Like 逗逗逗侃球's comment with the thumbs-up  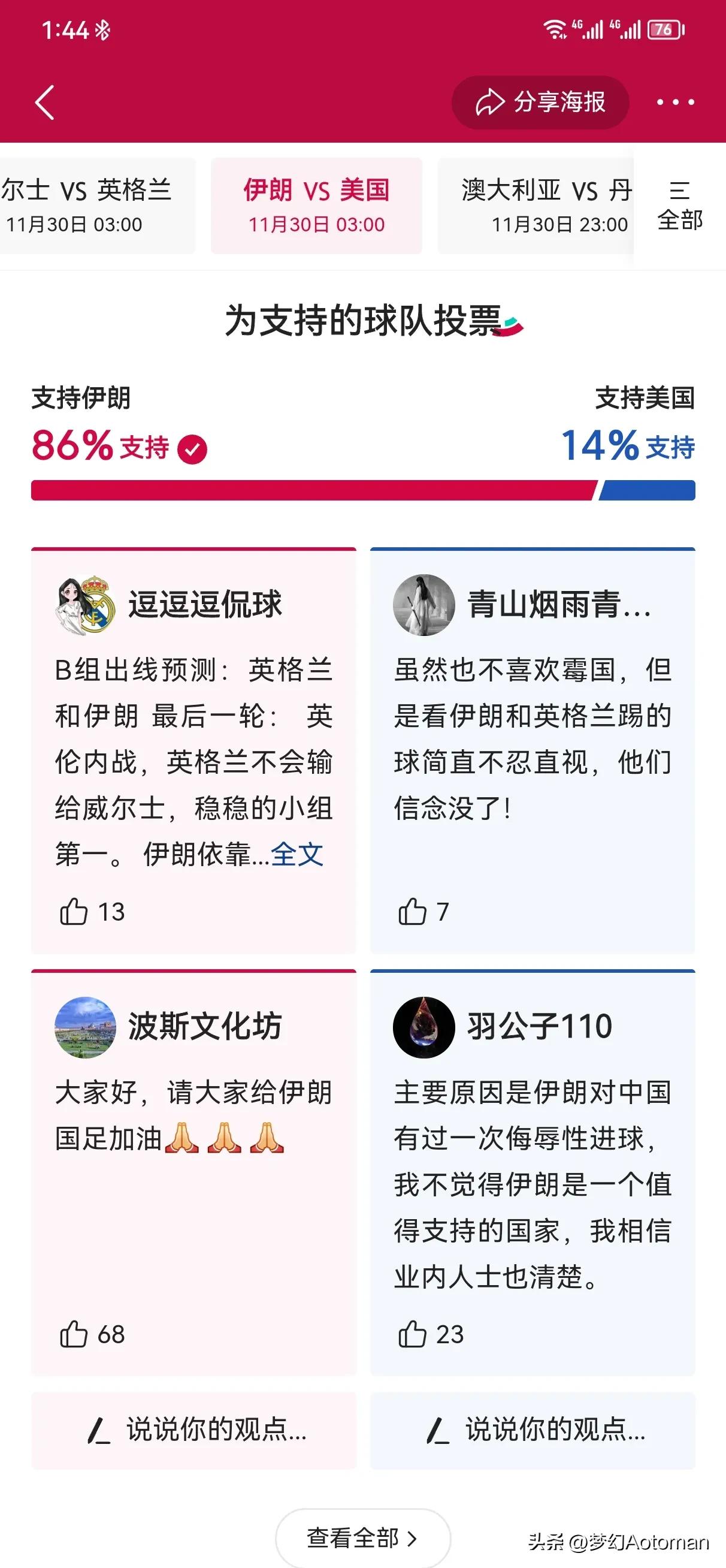click(75, 911)
